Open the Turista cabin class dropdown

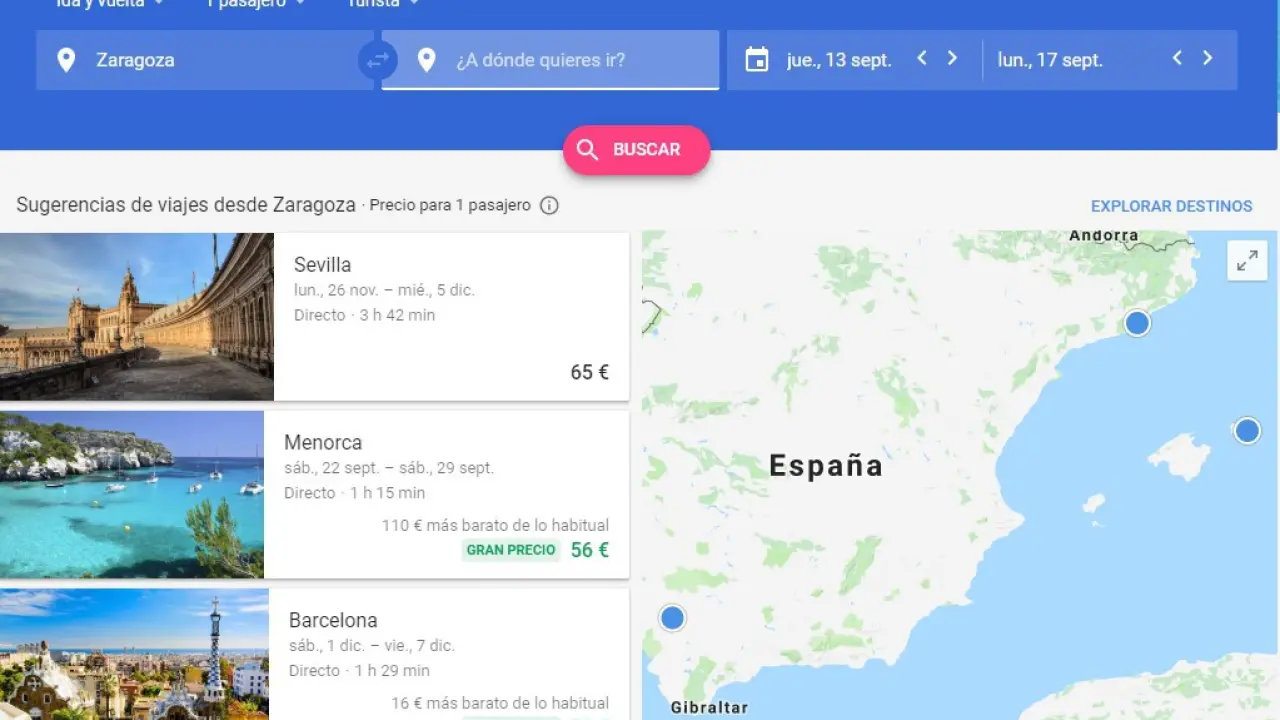click(x=383, y=4)
